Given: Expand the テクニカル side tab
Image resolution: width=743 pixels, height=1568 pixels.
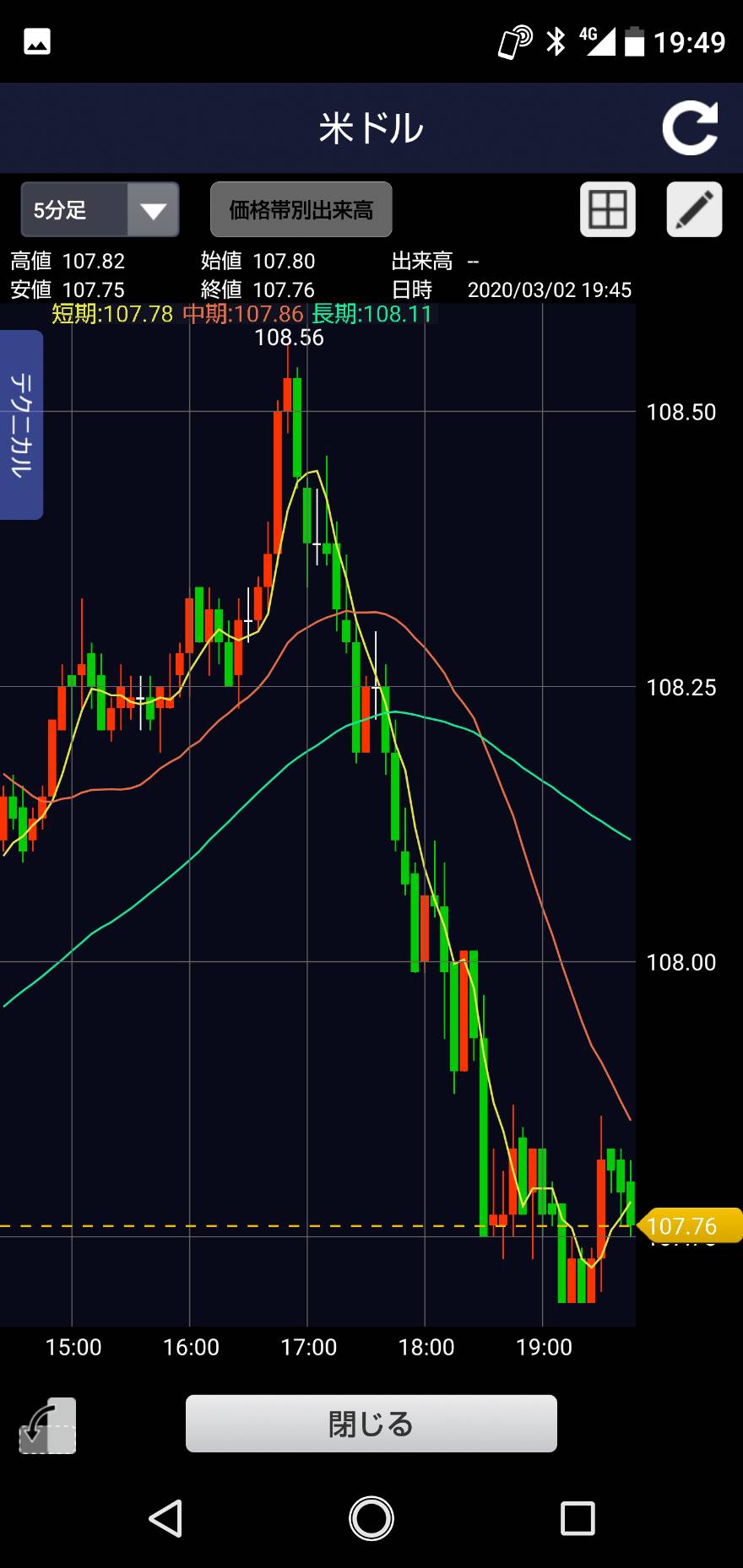Looking at the screenshot, I should [21, 424].
